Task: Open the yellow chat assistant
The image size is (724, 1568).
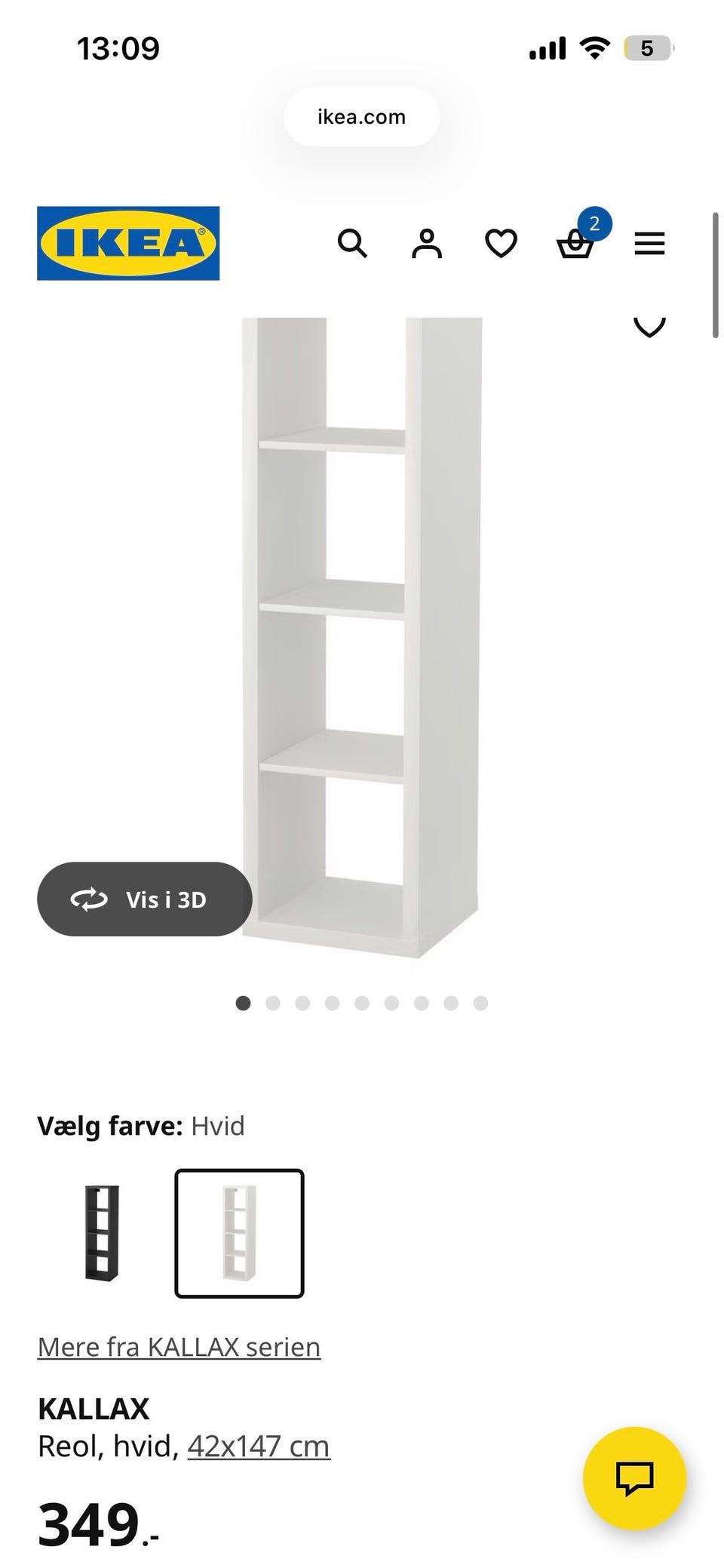Action: click(636, 1479)
